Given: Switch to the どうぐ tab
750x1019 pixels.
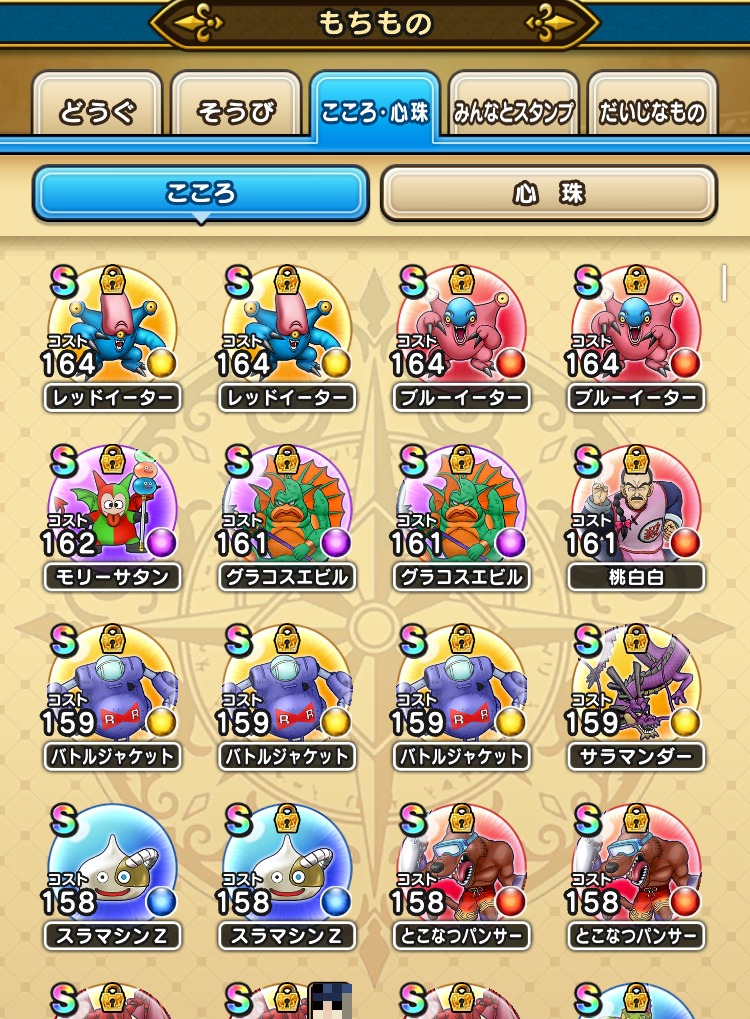Looking at the screenshot, I should 97,110.
